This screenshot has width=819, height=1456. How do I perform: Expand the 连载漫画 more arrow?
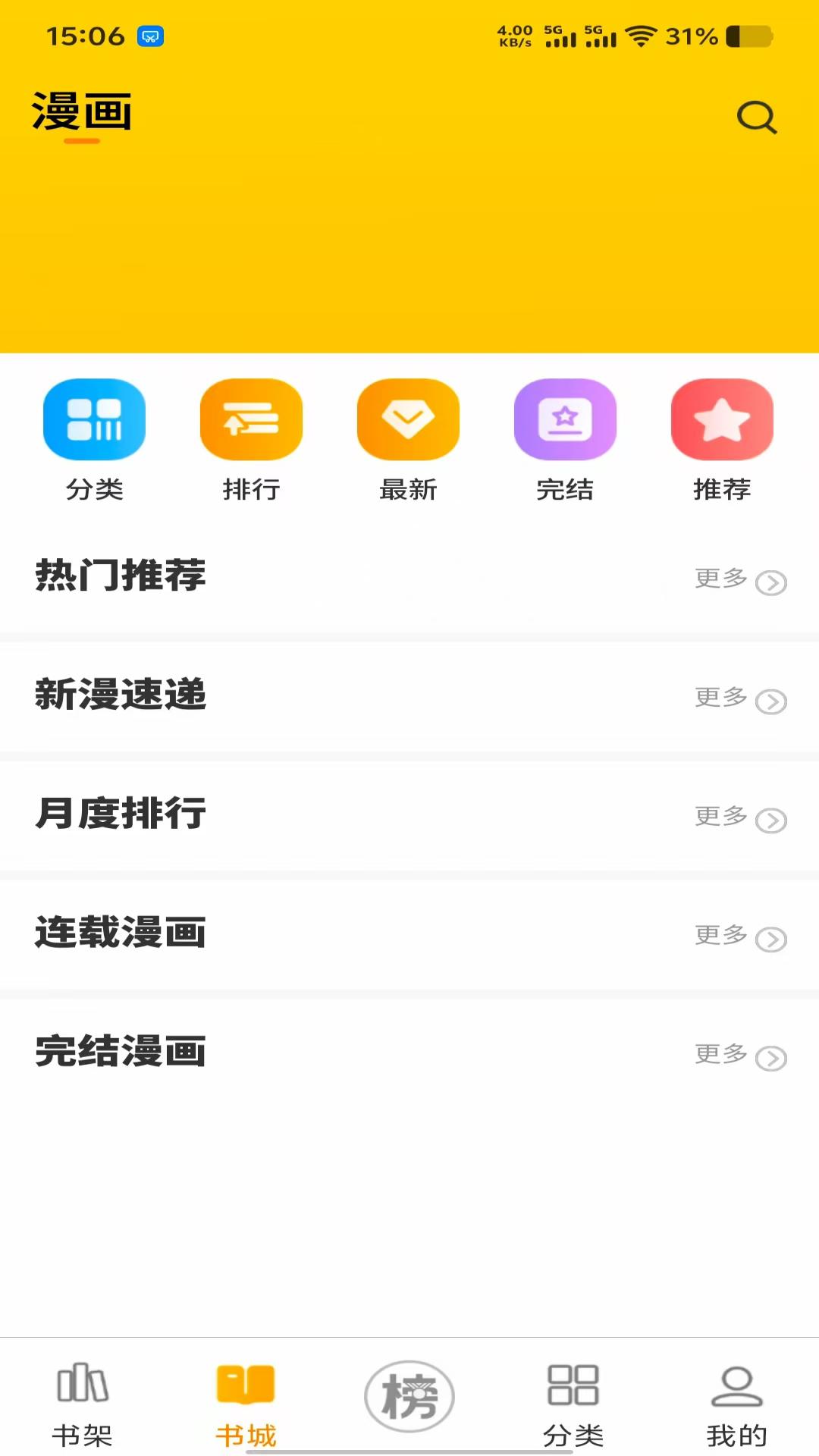[x=772, y=937]
